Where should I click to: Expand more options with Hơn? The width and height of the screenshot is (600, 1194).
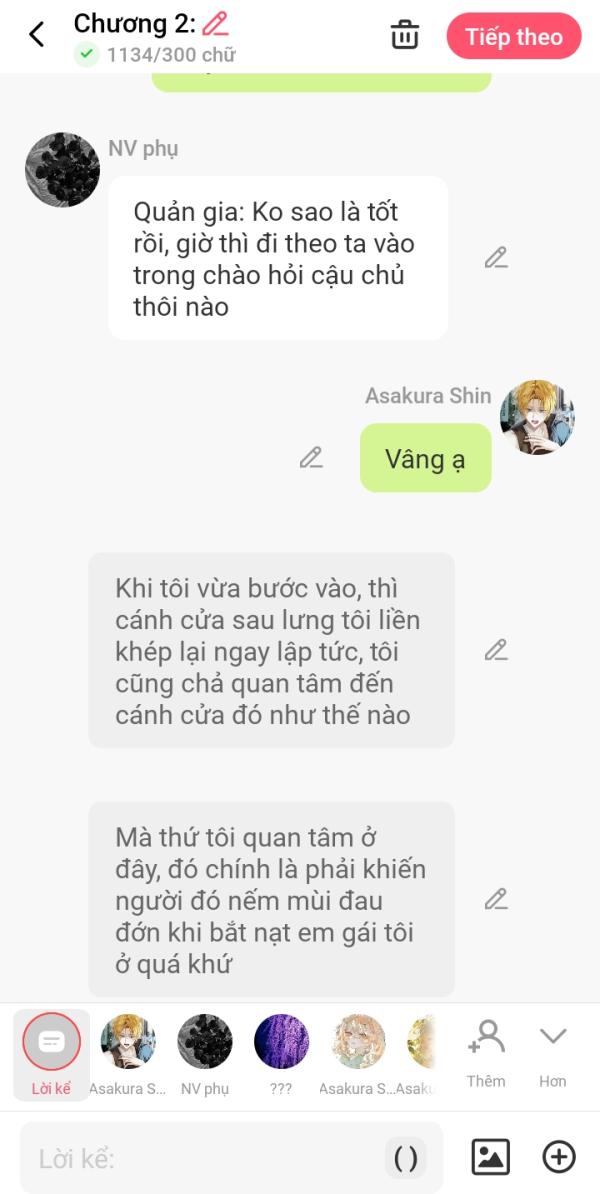[x=553, y=1052]
